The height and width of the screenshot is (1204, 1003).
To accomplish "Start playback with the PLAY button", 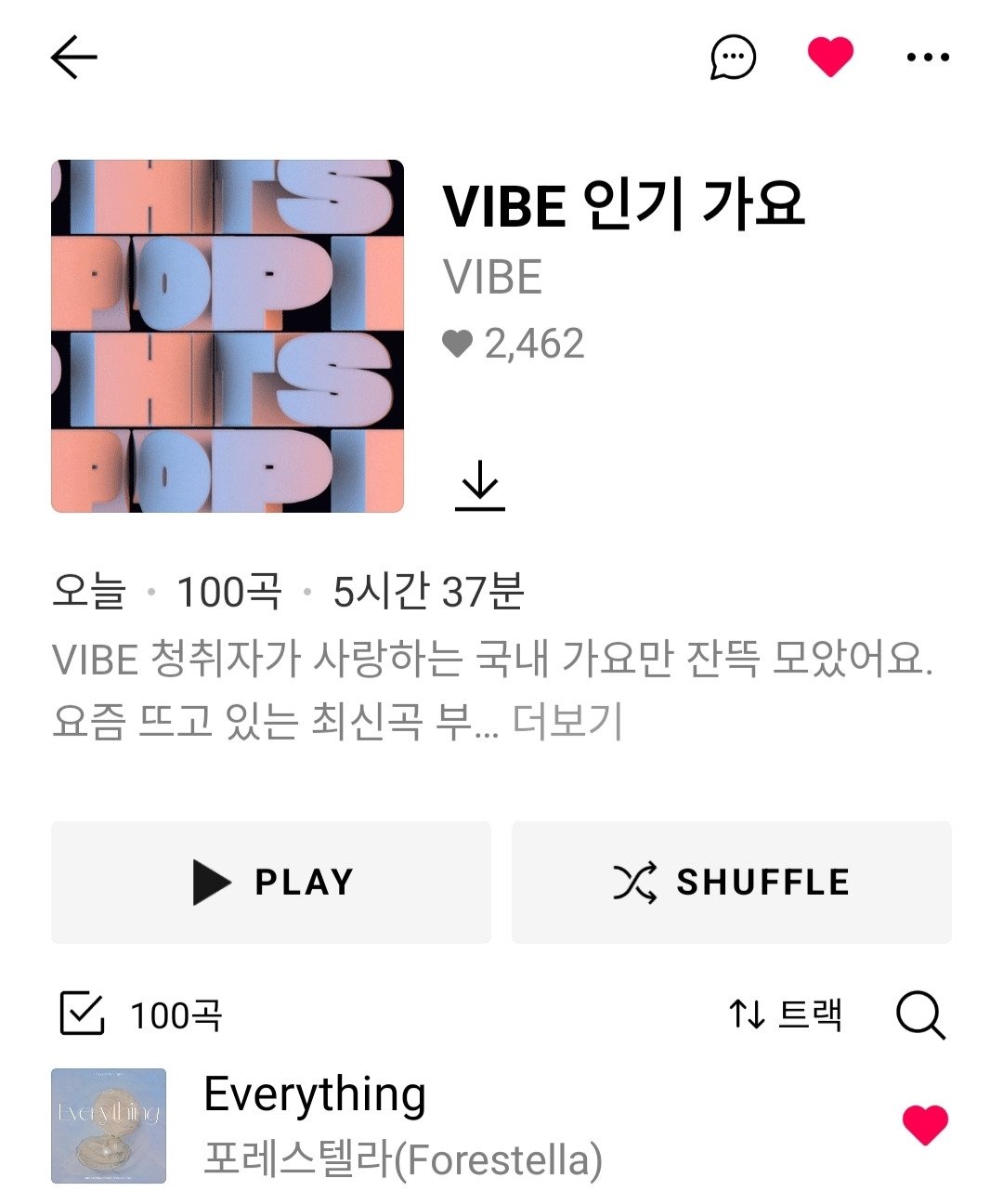I will tap(271, 883).
